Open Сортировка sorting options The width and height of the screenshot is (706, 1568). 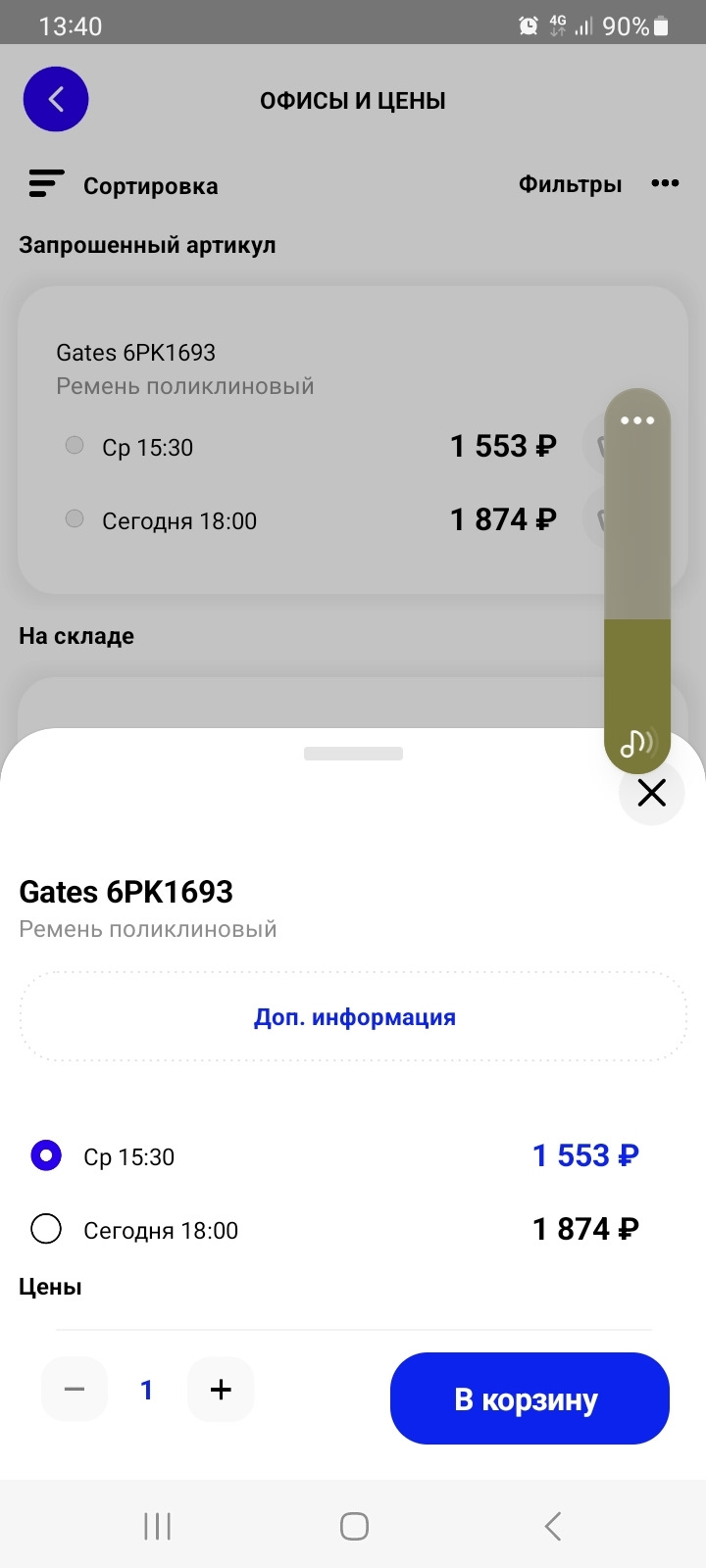point(124,185)
